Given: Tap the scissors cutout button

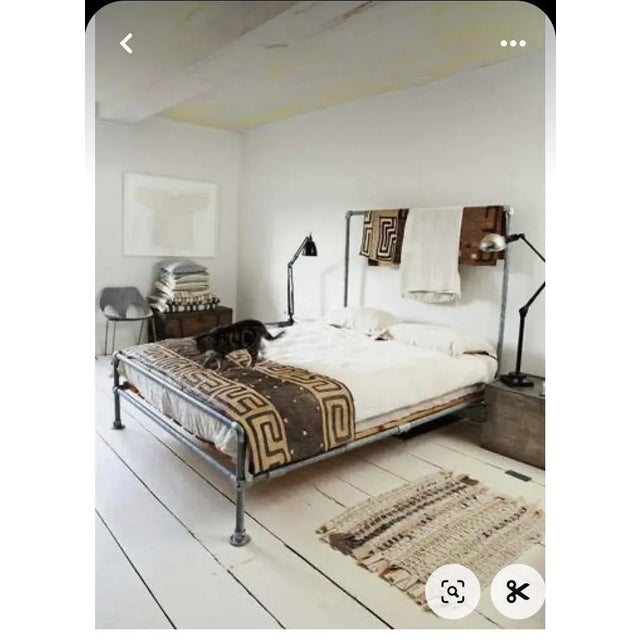Looking at the screenshot, I should (517, 591).
